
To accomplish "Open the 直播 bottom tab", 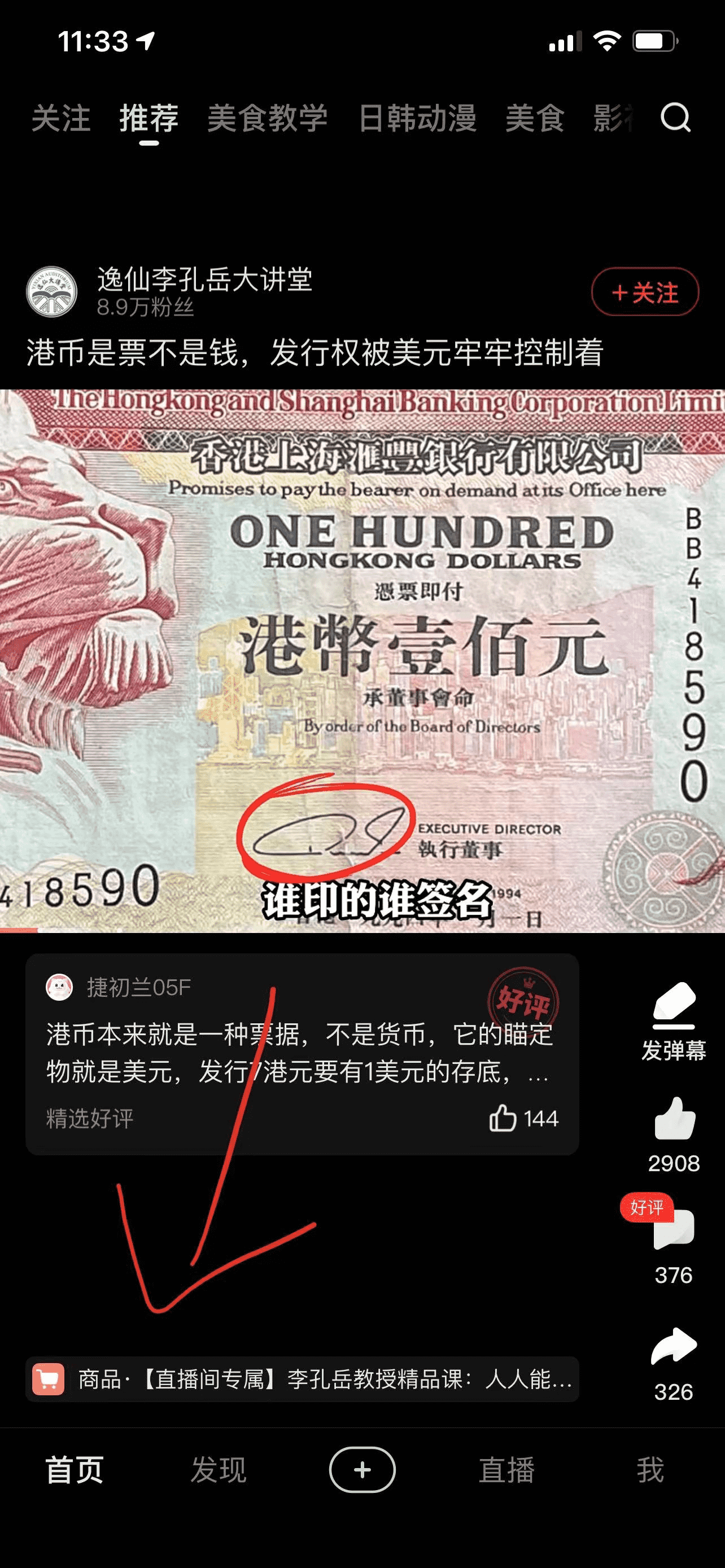I will point(506,1470).
